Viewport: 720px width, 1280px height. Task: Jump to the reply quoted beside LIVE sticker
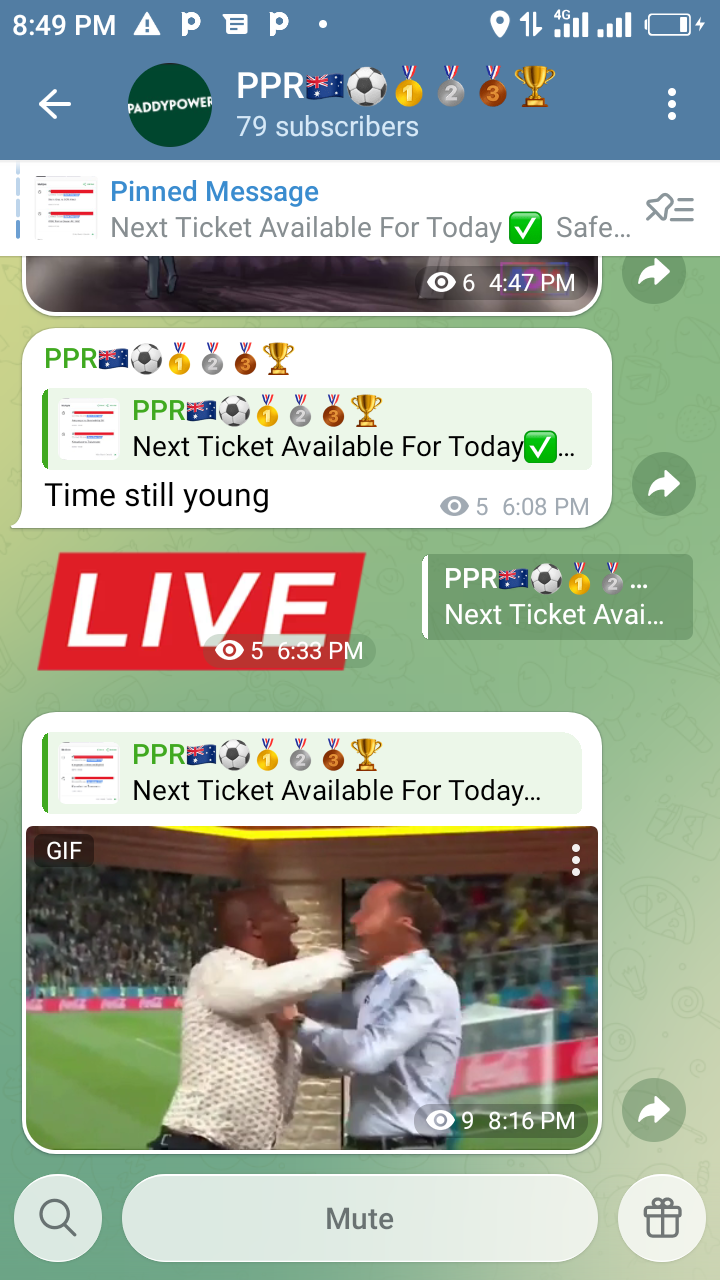(x=557, y=597)
